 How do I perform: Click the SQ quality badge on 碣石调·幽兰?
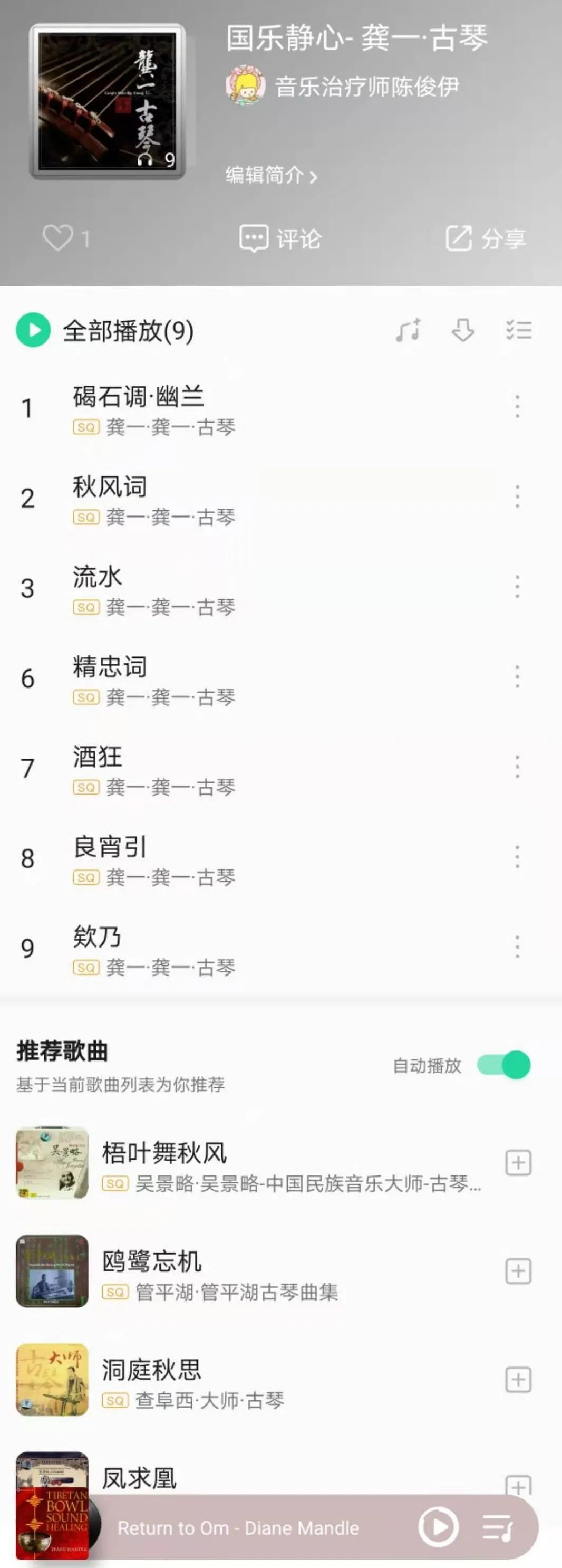pos(86,427)
